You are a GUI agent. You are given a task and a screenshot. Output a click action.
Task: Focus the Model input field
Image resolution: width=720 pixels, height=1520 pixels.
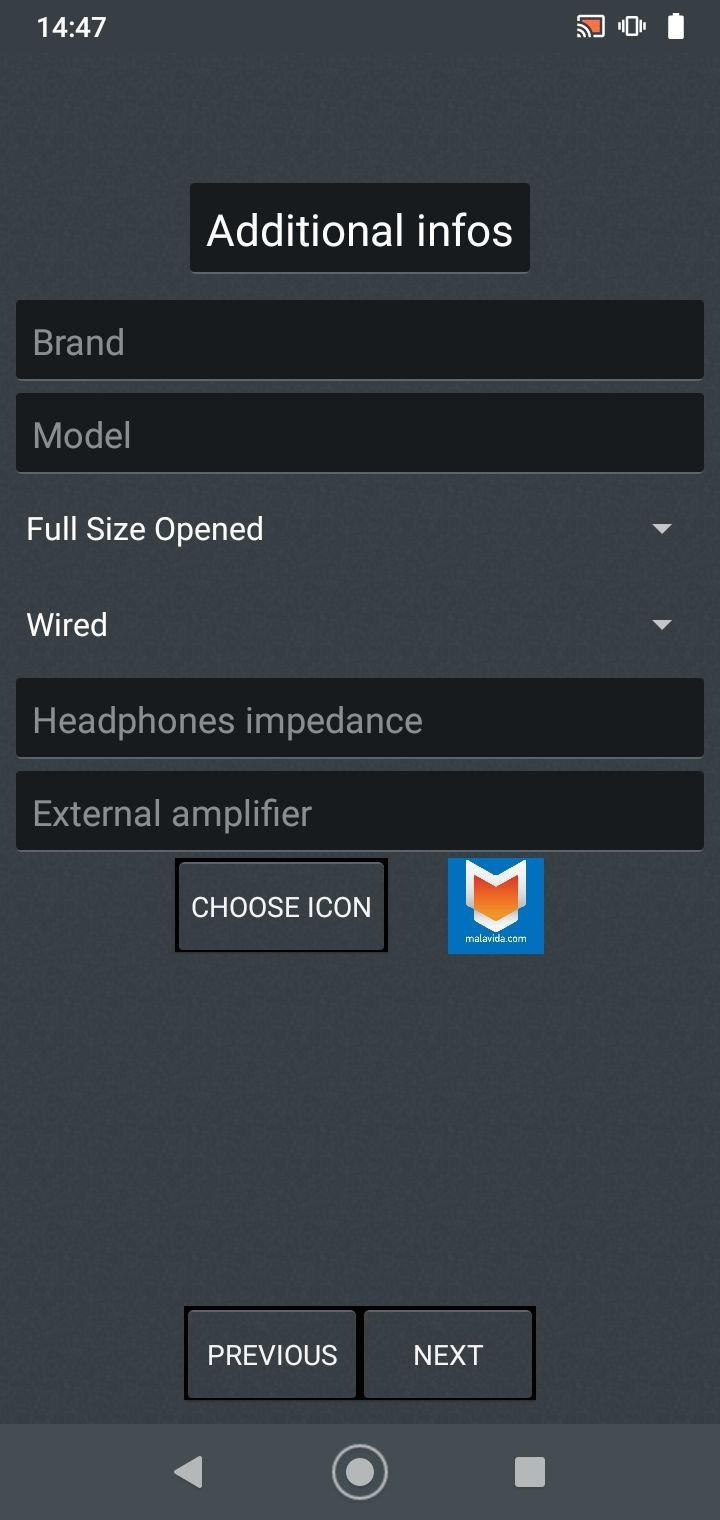point(360,433)
